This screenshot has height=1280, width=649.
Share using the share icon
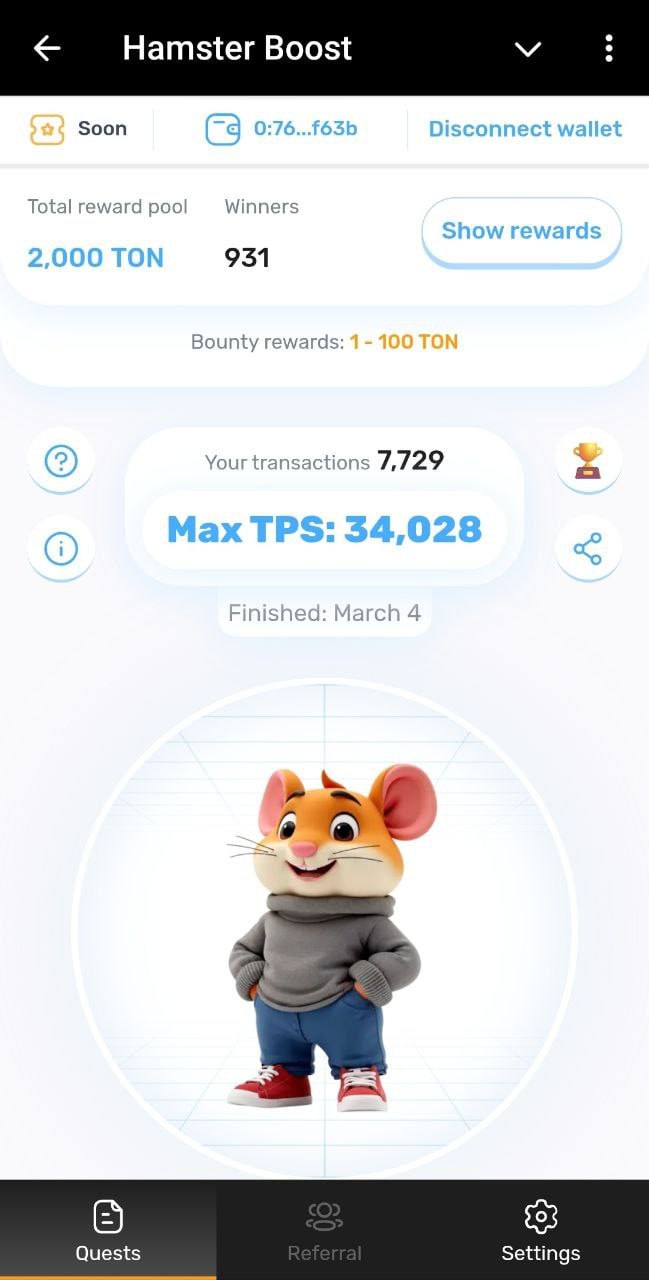click(x=588, y=548)
